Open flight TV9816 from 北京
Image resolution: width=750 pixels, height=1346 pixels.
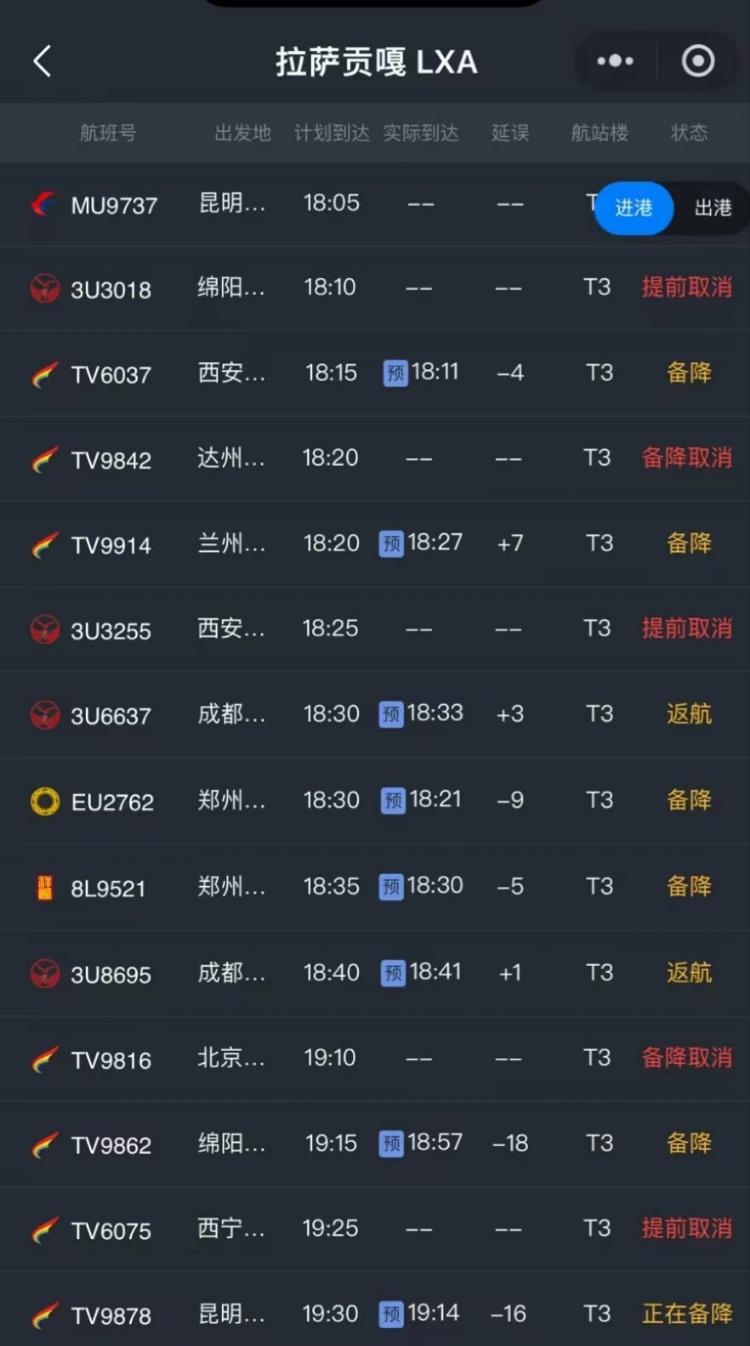[111, 1060]
